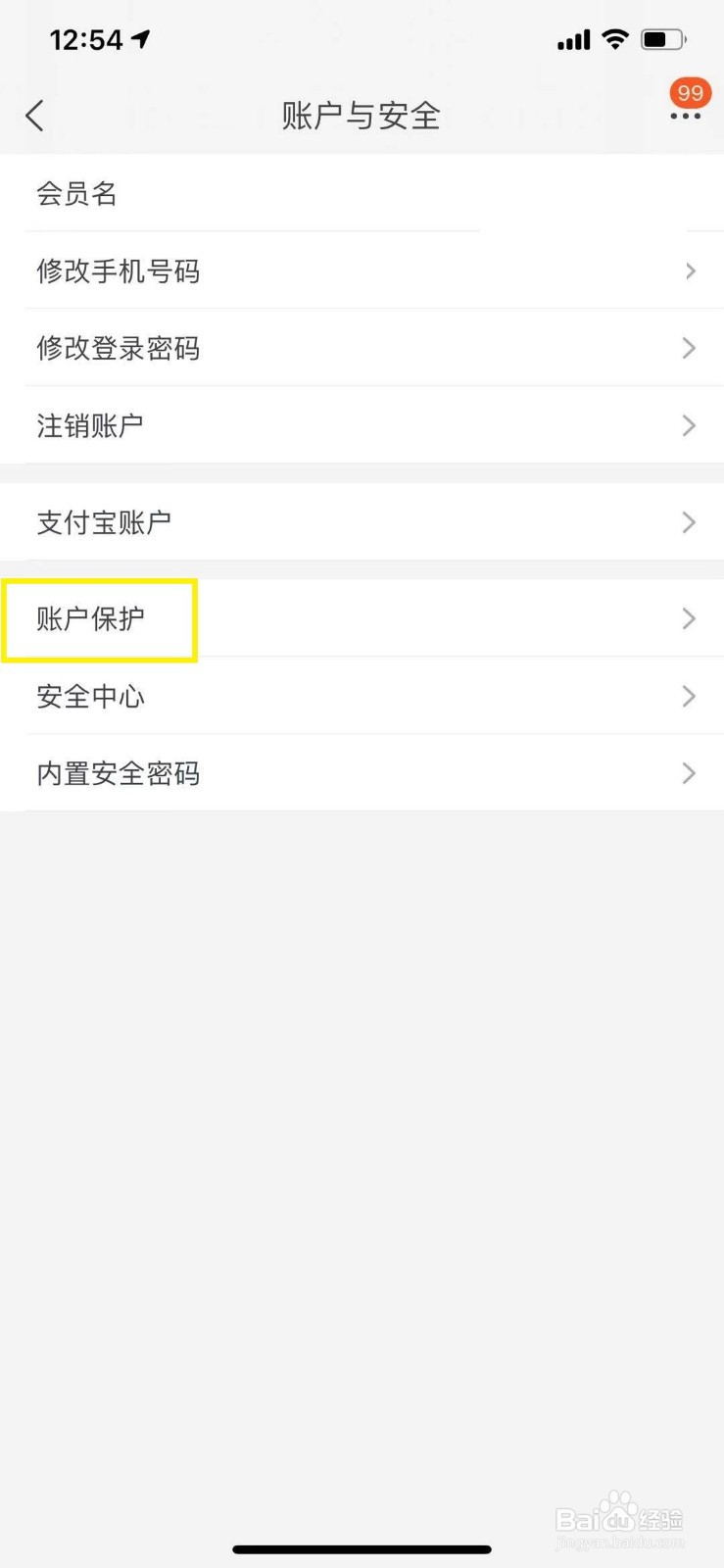Image resolution: width=724 pixels, height=1568 pixels.
Task: Expand the 修改手机号码 row chevron
Action: [689, 270]
